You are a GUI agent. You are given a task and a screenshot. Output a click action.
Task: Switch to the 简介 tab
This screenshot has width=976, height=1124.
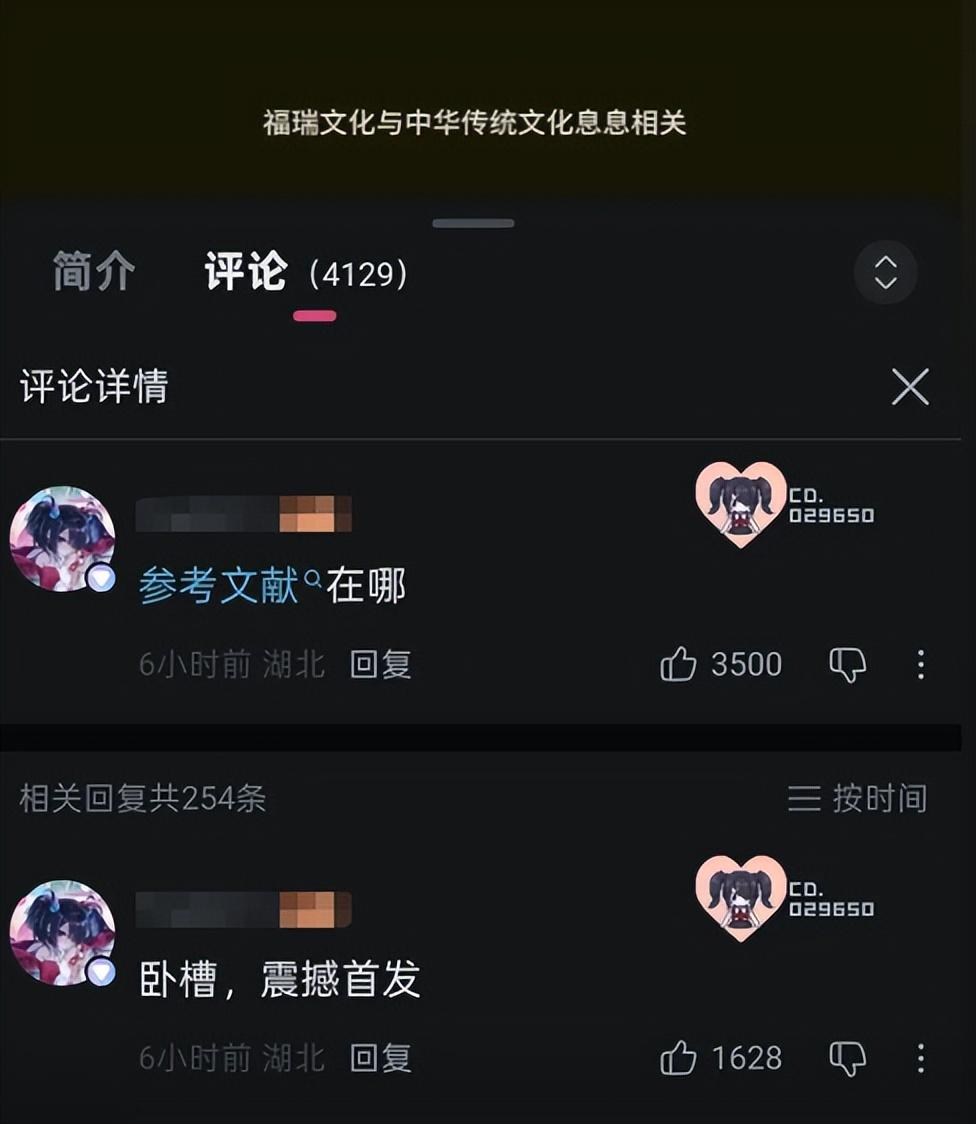(94, 272)
